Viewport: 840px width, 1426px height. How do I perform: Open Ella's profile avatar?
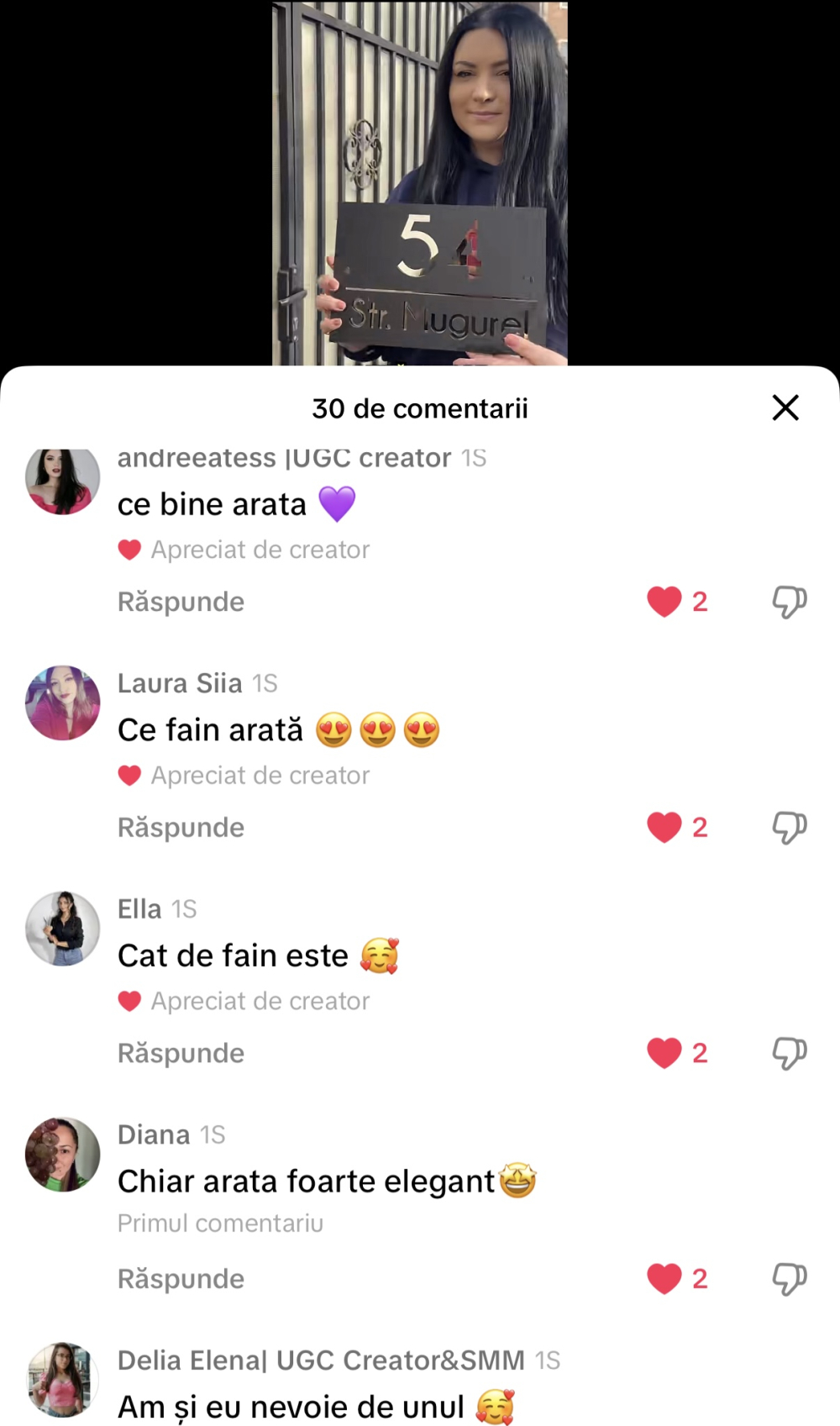pyautogui.click(x=63, y=929)
